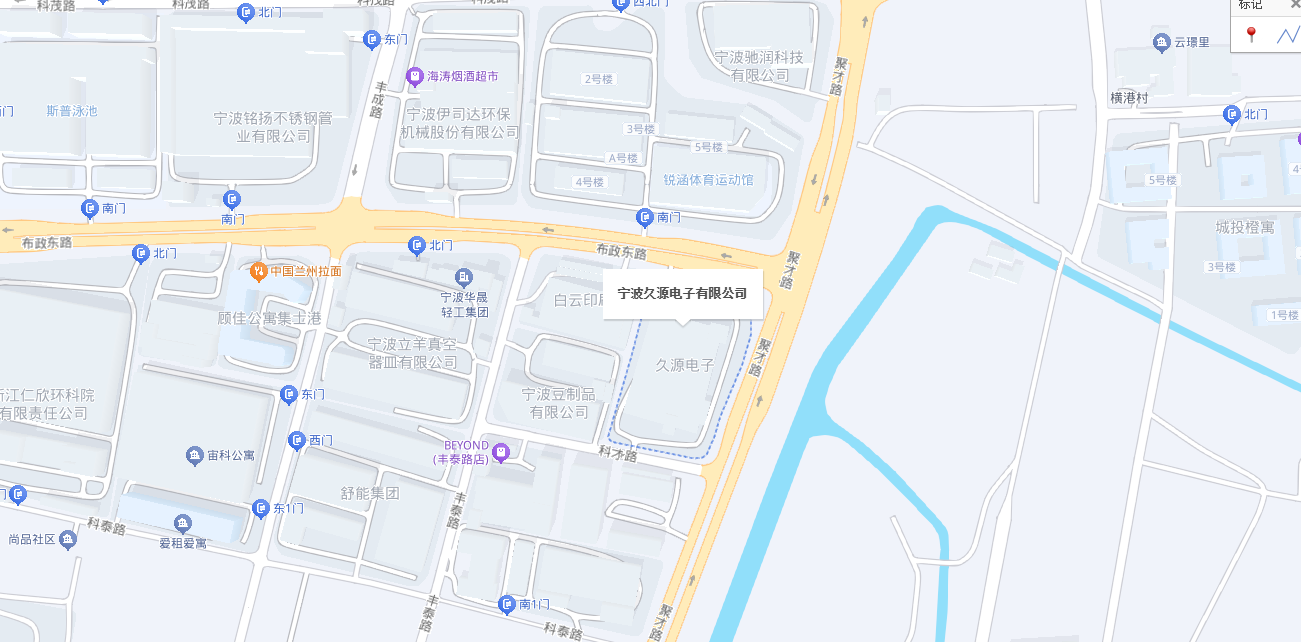Image resolution: width=1301 pixels, height=642 pixels.
Task: Select the 云璟里 residence marker
Action: pyautogui.click(x=1161, y=42)
